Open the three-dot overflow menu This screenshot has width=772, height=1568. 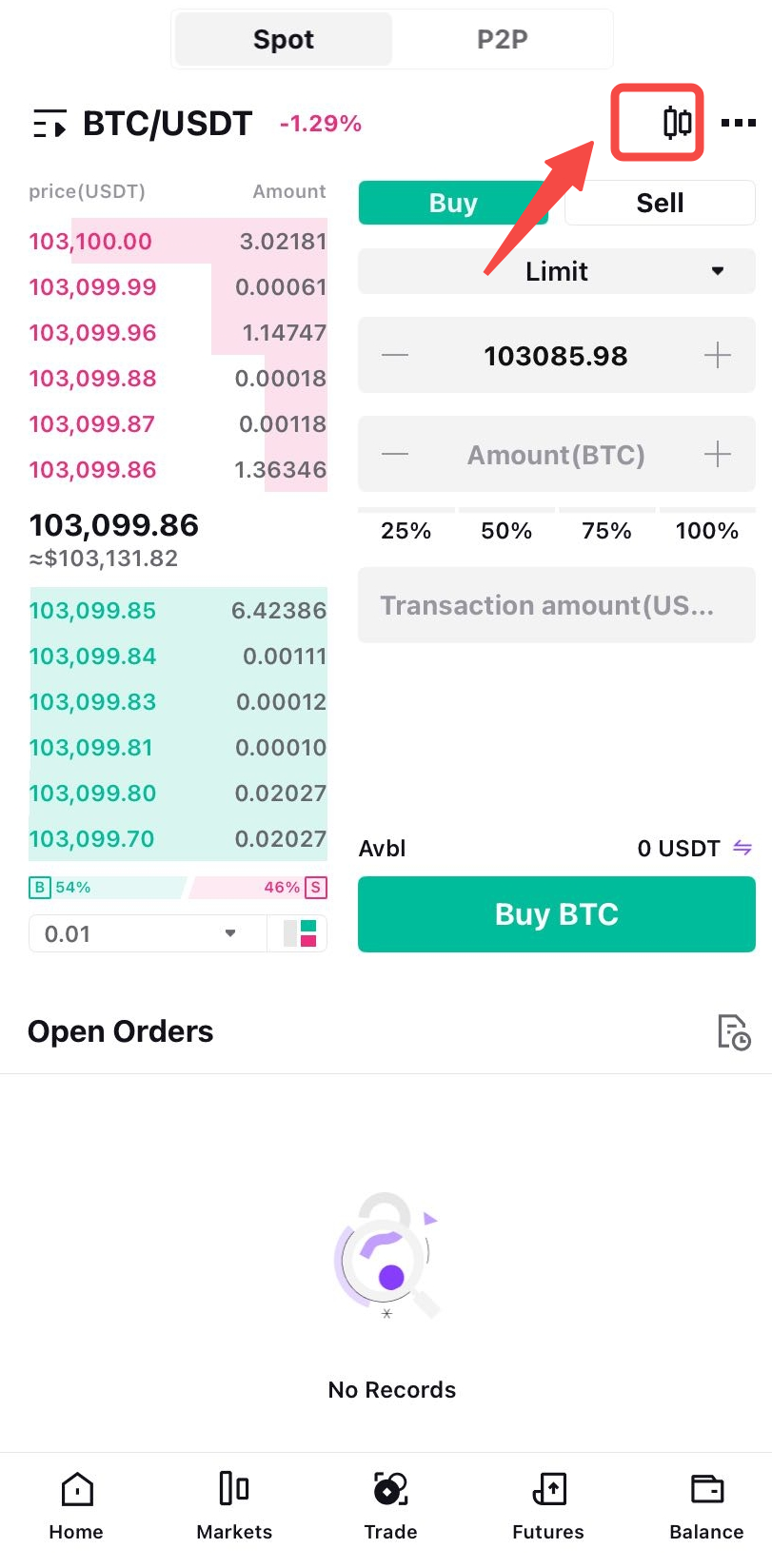pyautogui.click(x=739, y=123)
